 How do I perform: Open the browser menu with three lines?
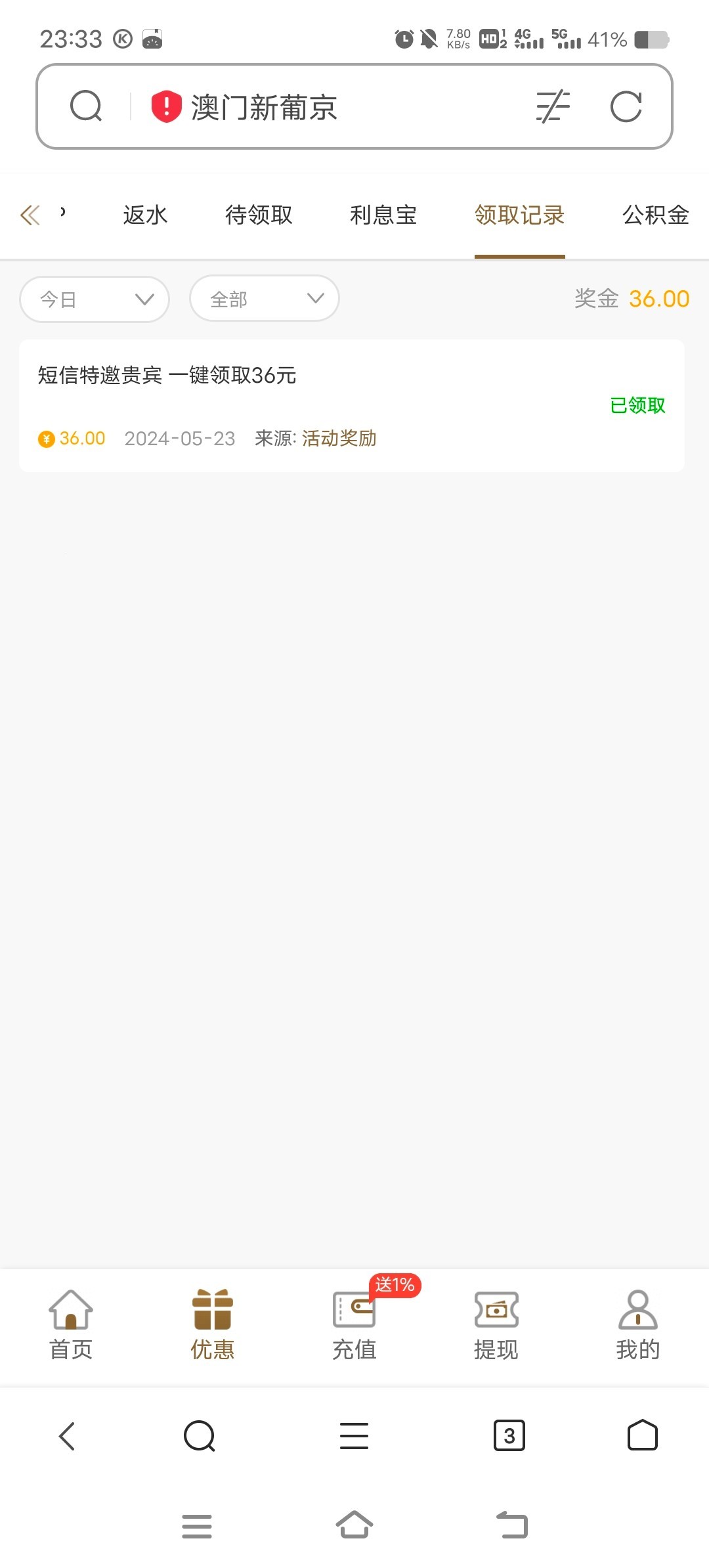pos(354,1435)
